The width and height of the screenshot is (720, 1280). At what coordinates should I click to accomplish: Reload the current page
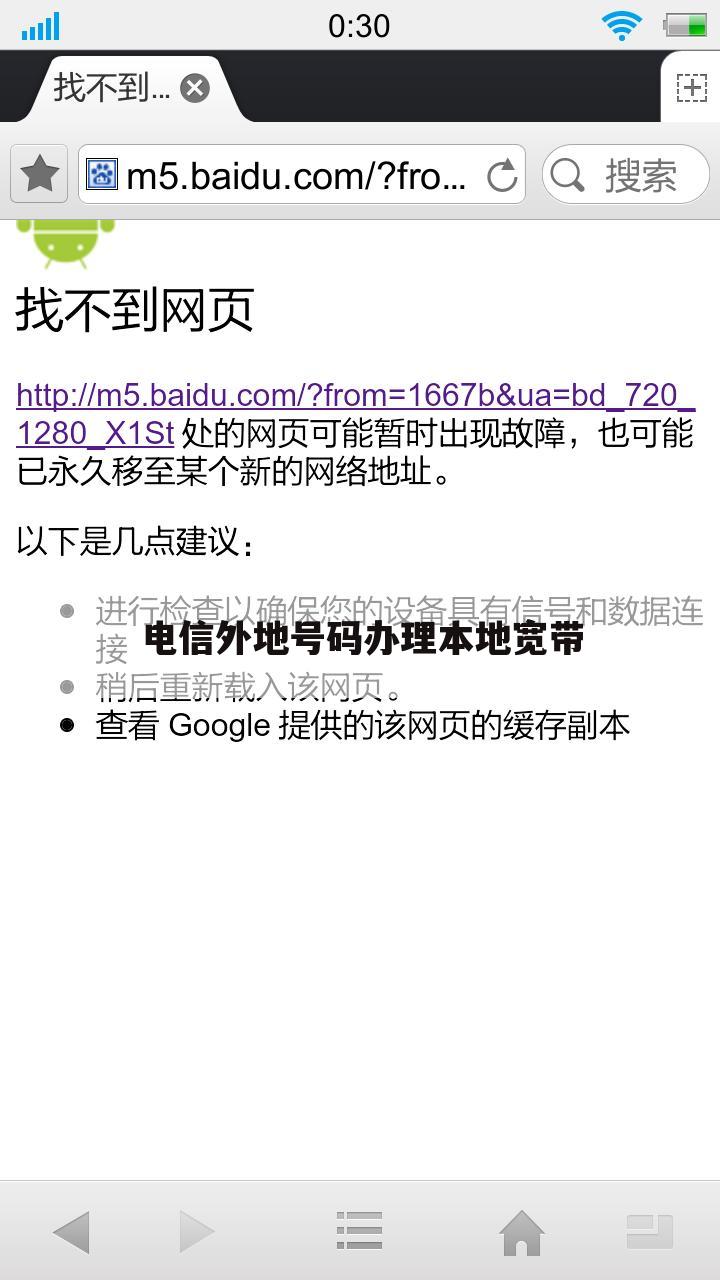click(x=502, y=176)
